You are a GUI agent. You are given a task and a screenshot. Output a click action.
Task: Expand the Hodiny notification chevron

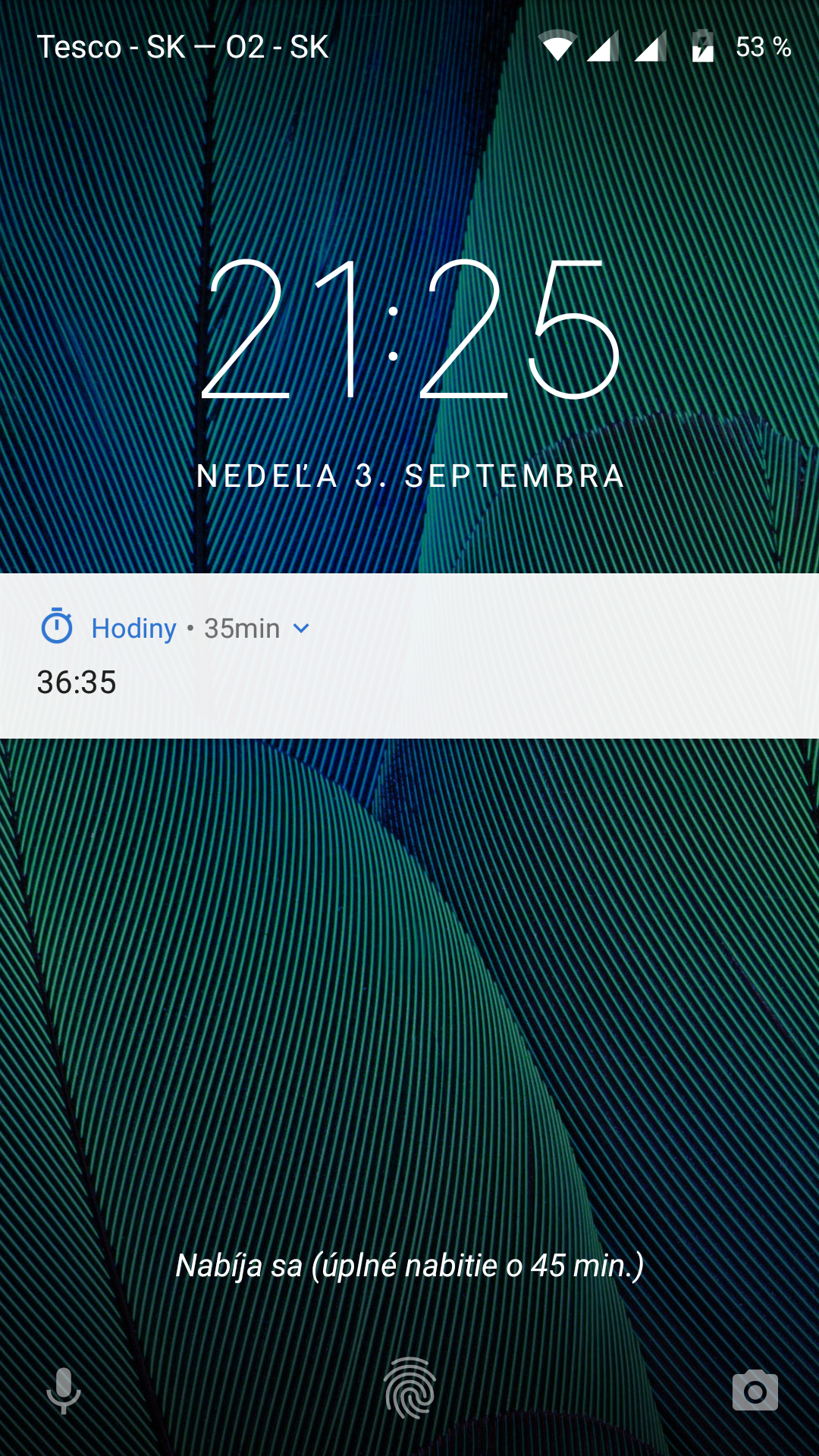click(x=301, y=629)
